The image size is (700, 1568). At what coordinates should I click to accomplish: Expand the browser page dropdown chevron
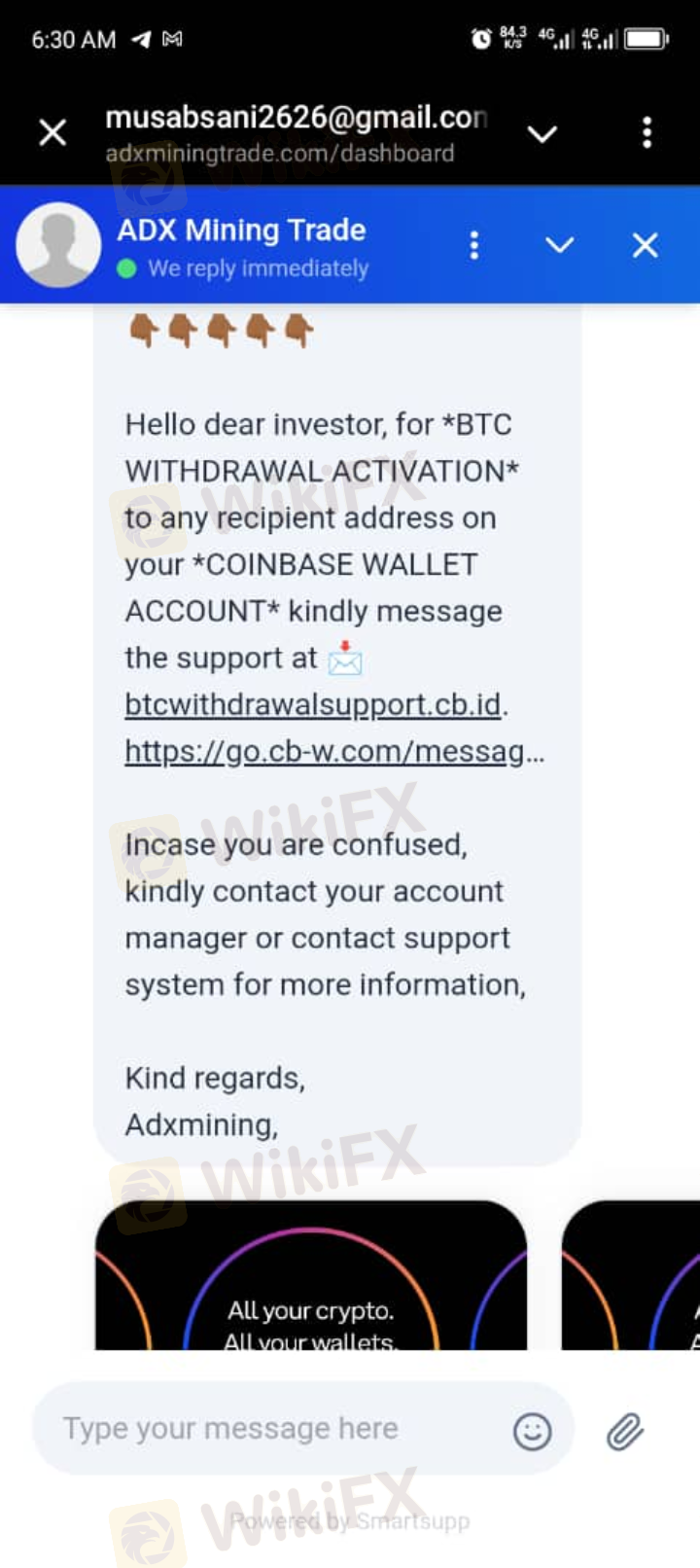coord(542,133)
